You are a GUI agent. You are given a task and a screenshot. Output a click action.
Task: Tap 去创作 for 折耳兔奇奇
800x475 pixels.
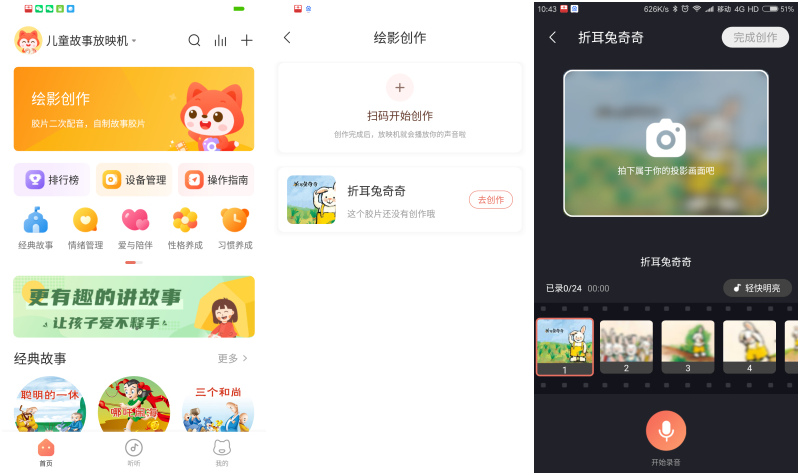pyautogui.click(x=490, y=199)
